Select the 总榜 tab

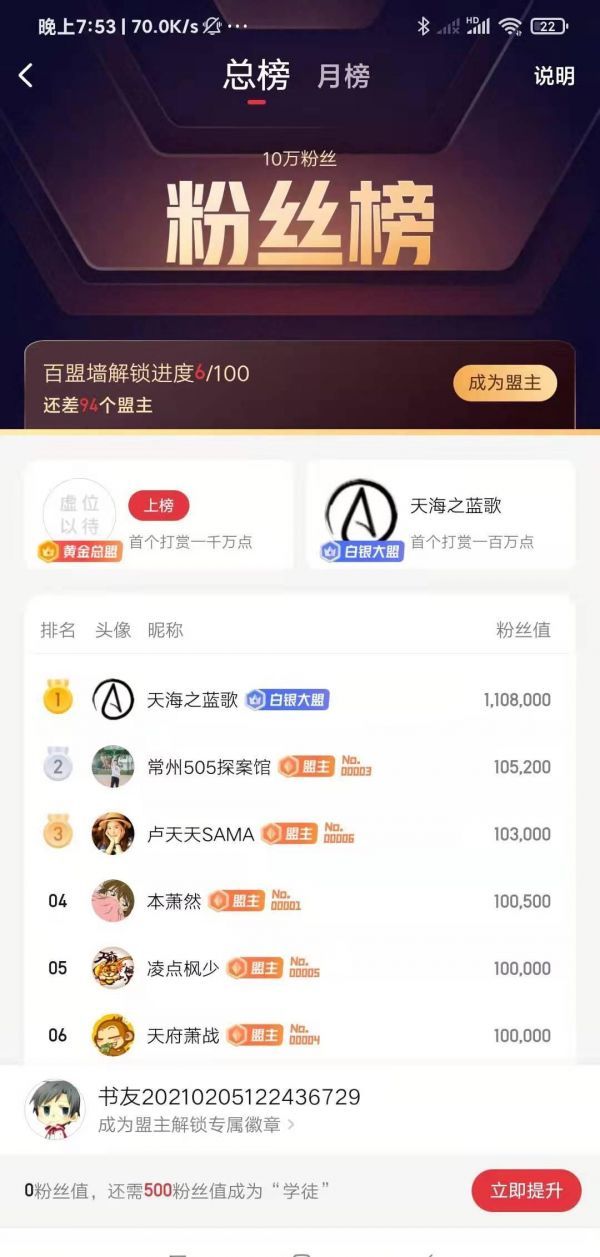tap(257, 76)
